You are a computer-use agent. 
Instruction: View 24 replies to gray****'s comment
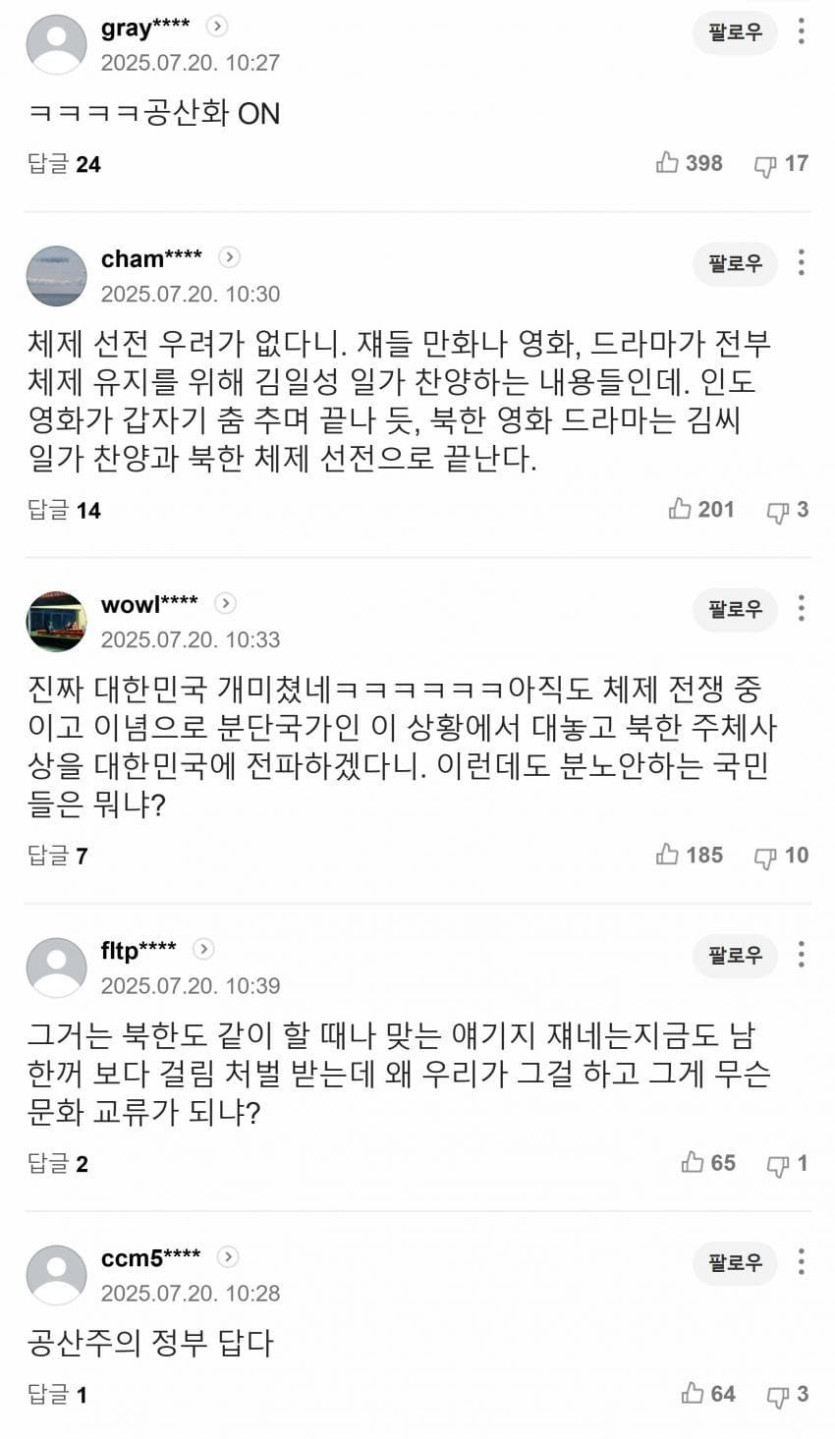64,164
